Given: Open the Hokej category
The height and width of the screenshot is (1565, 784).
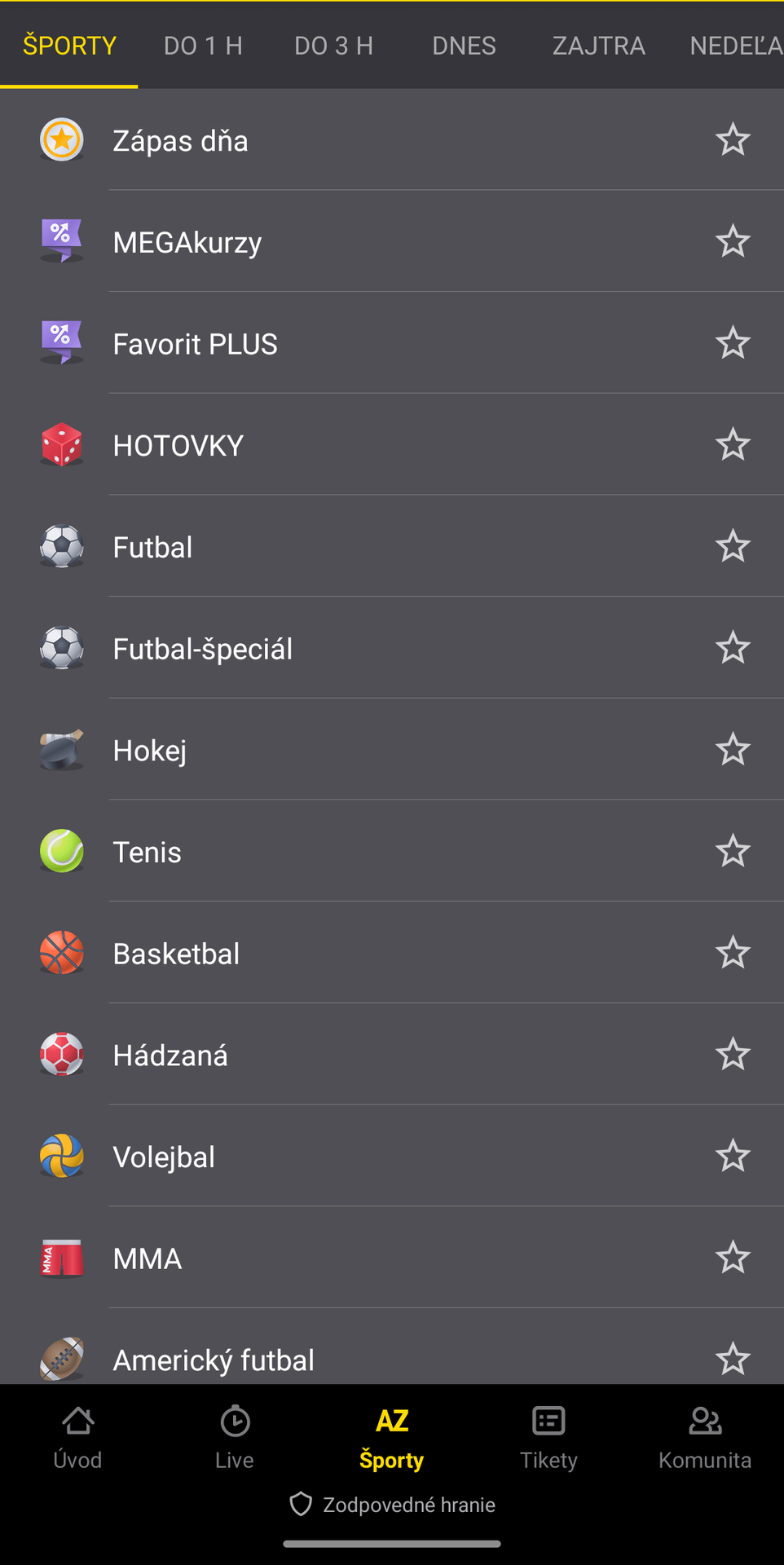Looking at the screenshot, I should coord(150,751).
